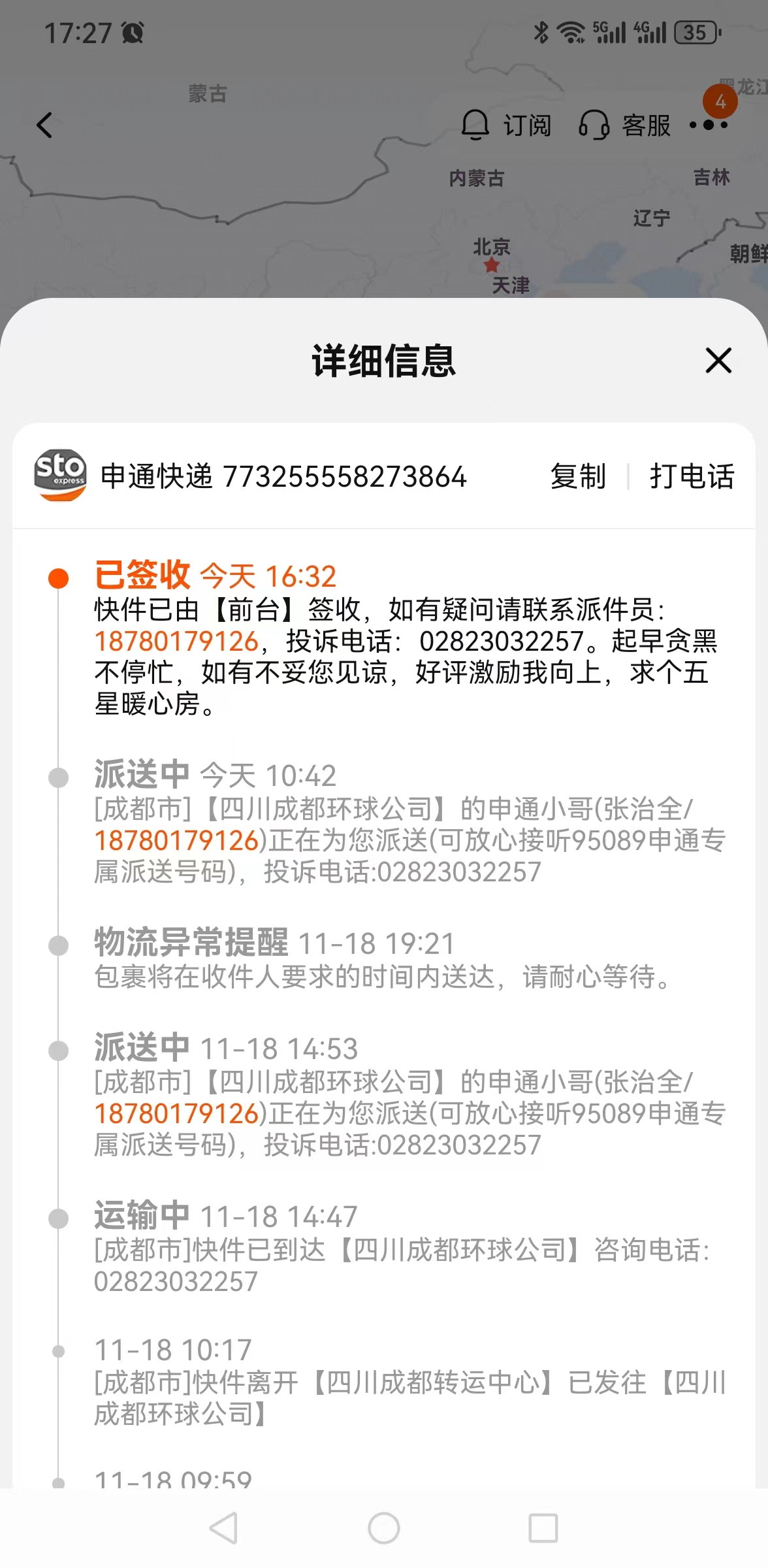Call the number in 派送中 今天 10:42 entry
The height and width of the screenshot is (1568, 768).
[176, 841]
